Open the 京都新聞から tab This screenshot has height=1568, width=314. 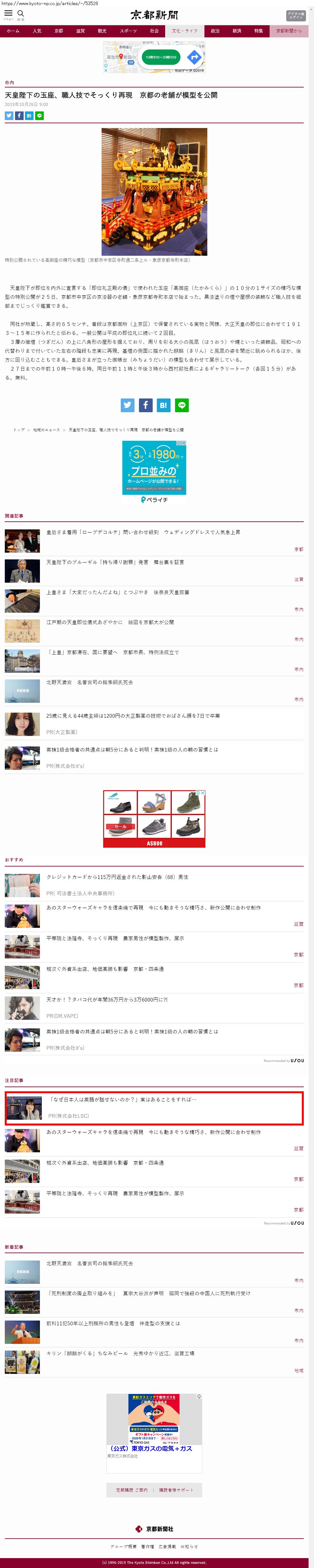click(288, 31)
